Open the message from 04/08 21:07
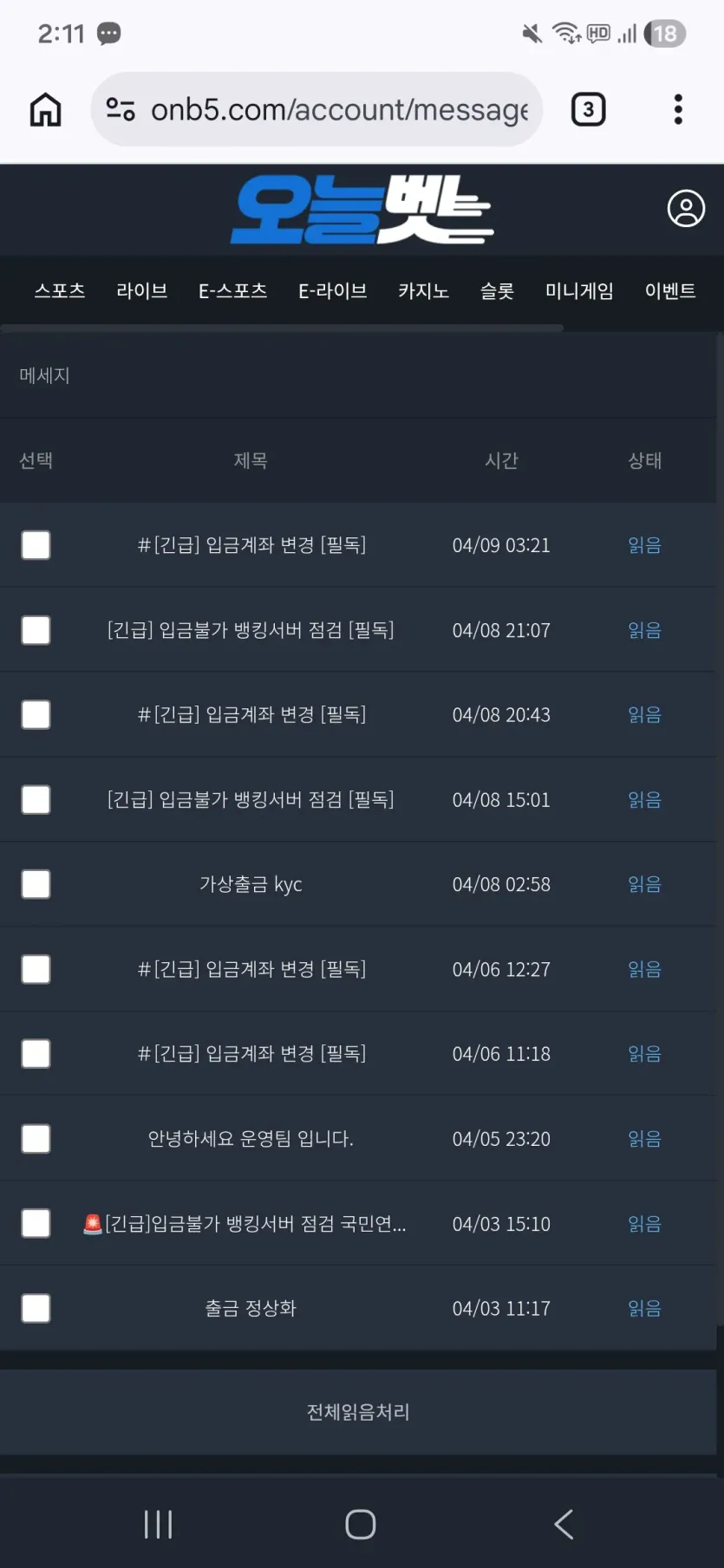Screen dimensions: 724x1568 251,630
